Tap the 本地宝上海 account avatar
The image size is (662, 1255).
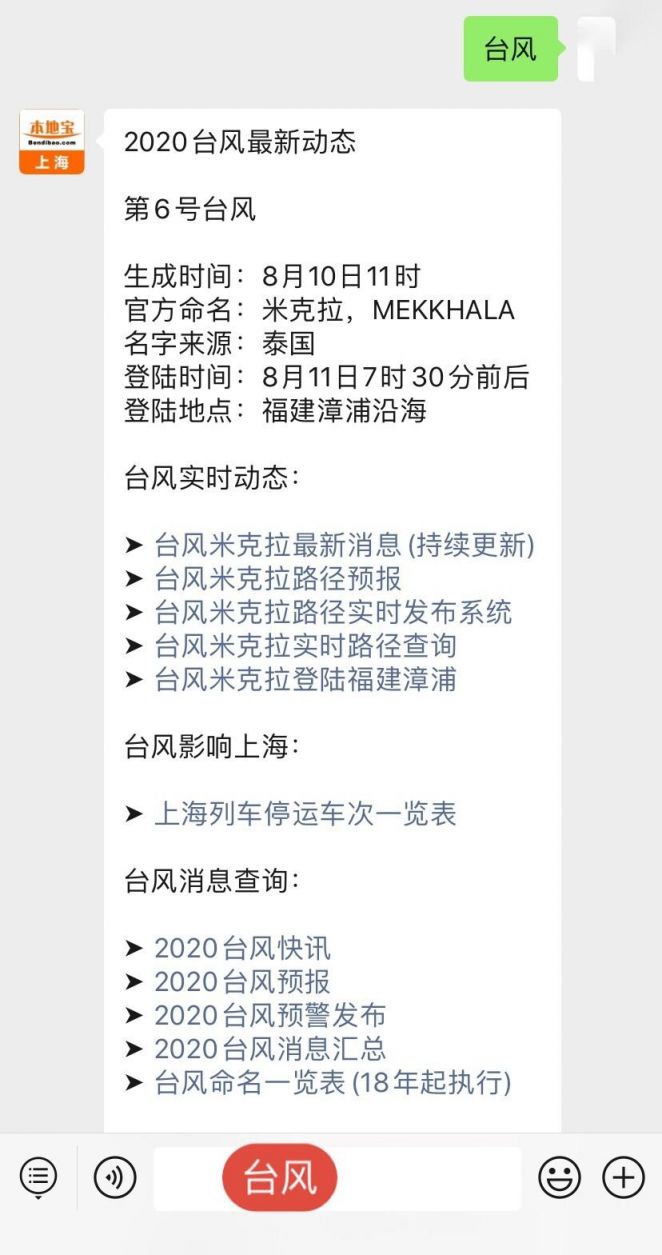pyautogui.click(x=52, y=142)
